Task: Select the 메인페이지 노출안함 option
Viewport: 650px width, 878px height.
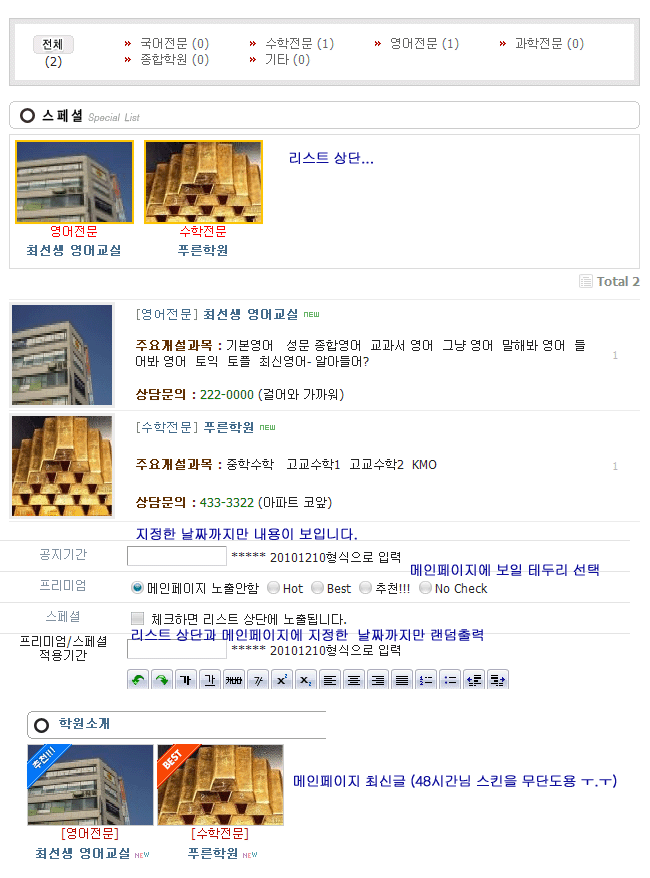Action: click(138, 588)
